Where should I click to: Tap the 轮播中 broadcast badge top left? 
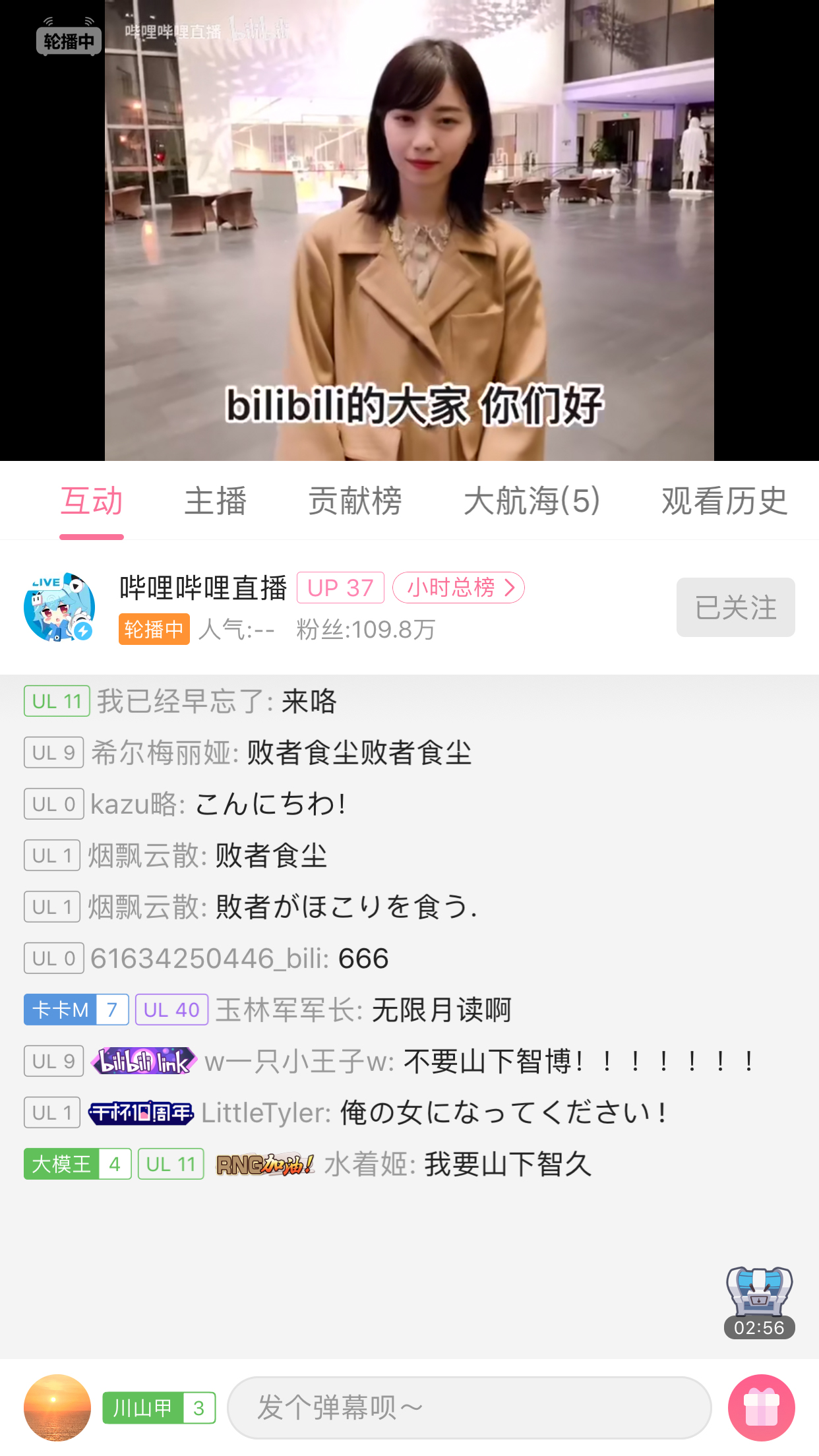[x=68, y=41]
